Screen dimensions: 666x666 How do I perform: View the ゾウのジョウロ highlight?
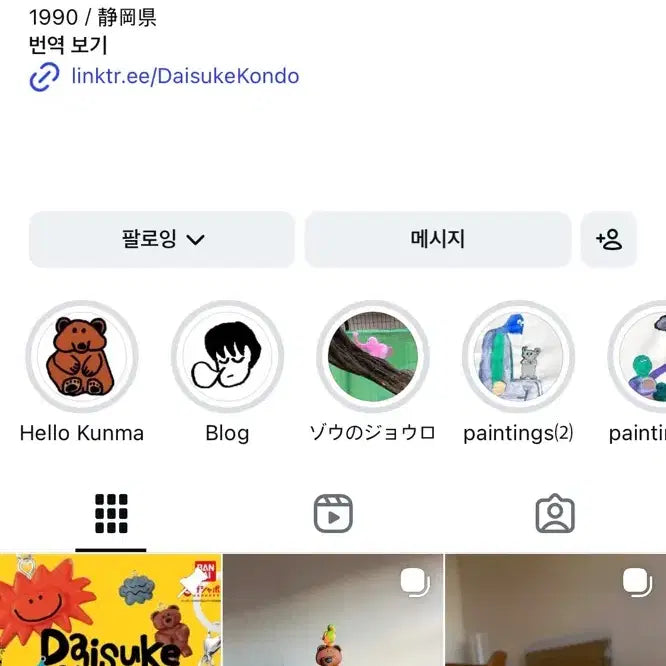point(373,357)
